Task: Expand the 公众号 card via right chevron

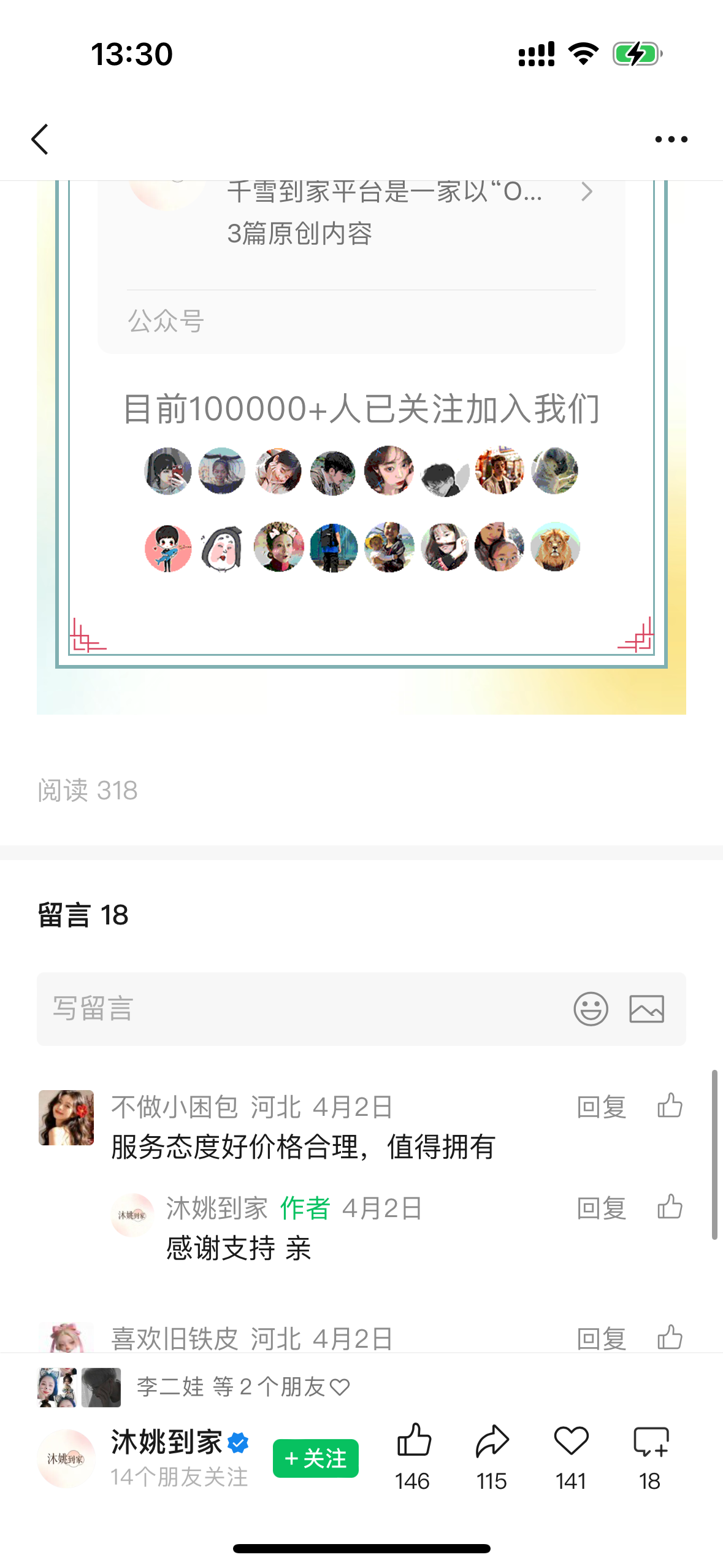Action: 587,192
